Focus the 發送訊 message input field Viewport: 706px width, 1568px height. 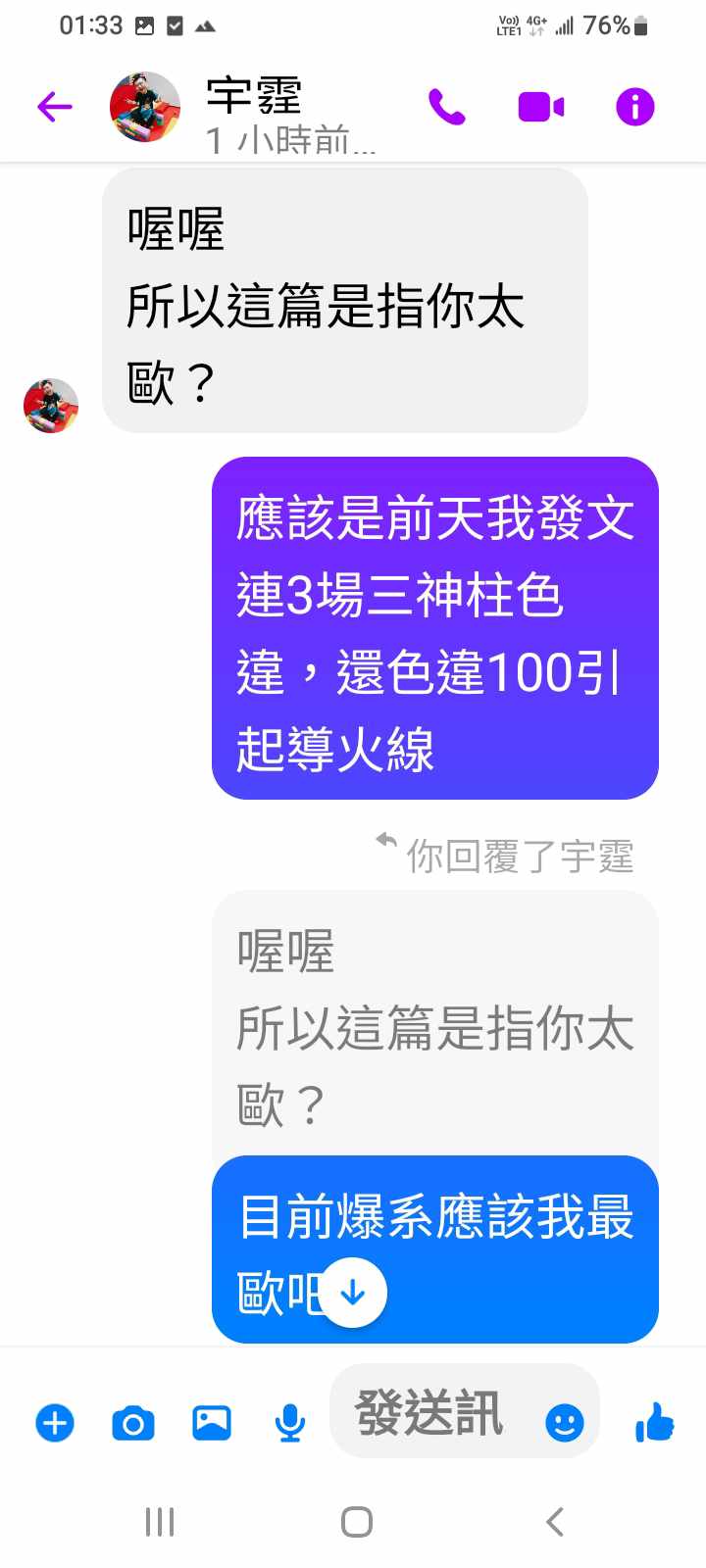pyautogui.click(x=431, y=1412)
